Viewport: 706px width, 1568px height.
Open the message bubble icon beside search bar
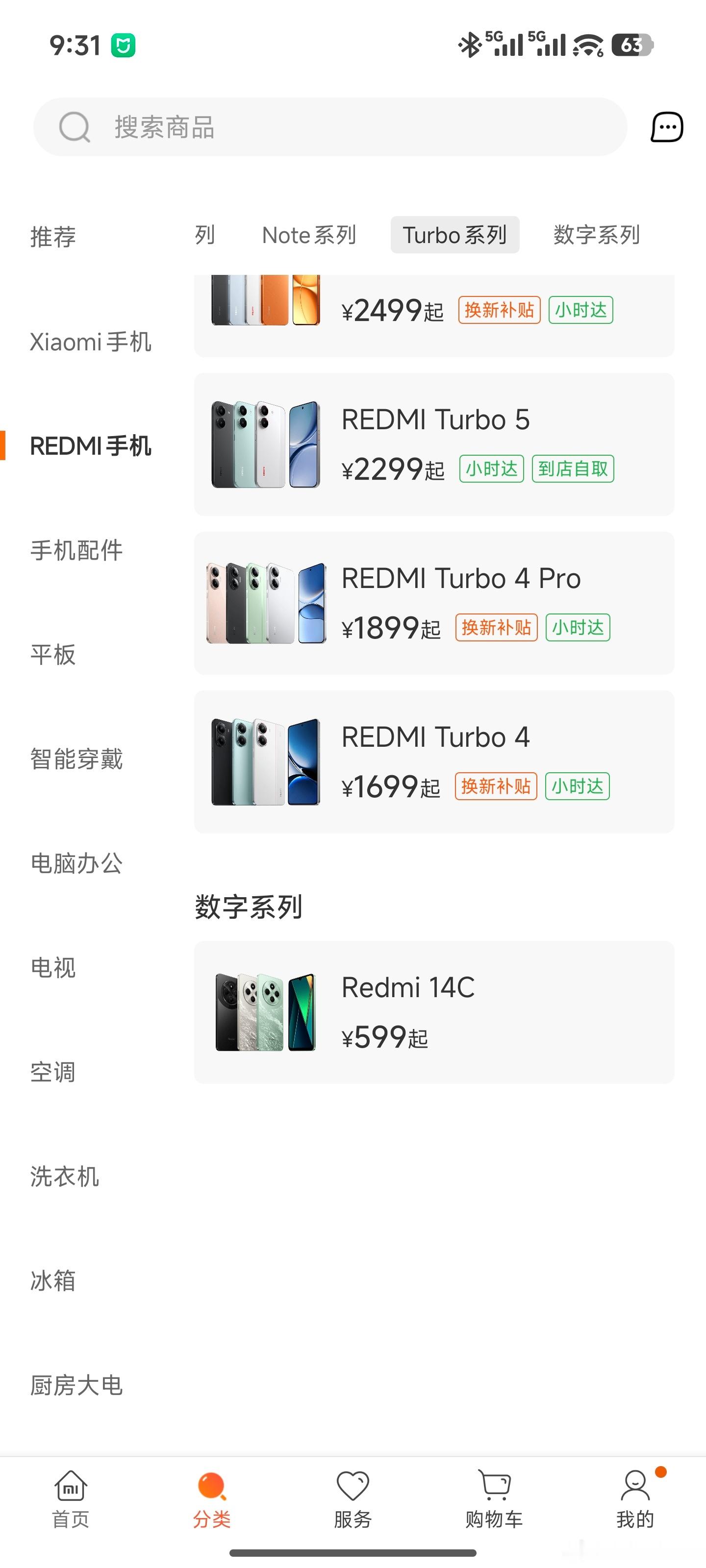point(666,126)
